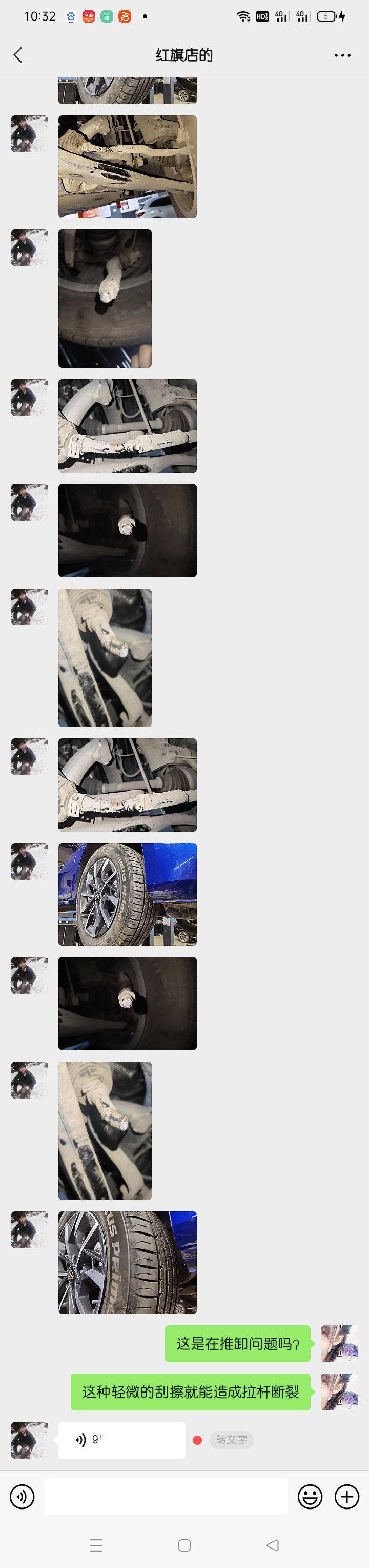369x1568 pixels.
Task: Open the chat overflow menu
Action: click(x=342, y=55)
